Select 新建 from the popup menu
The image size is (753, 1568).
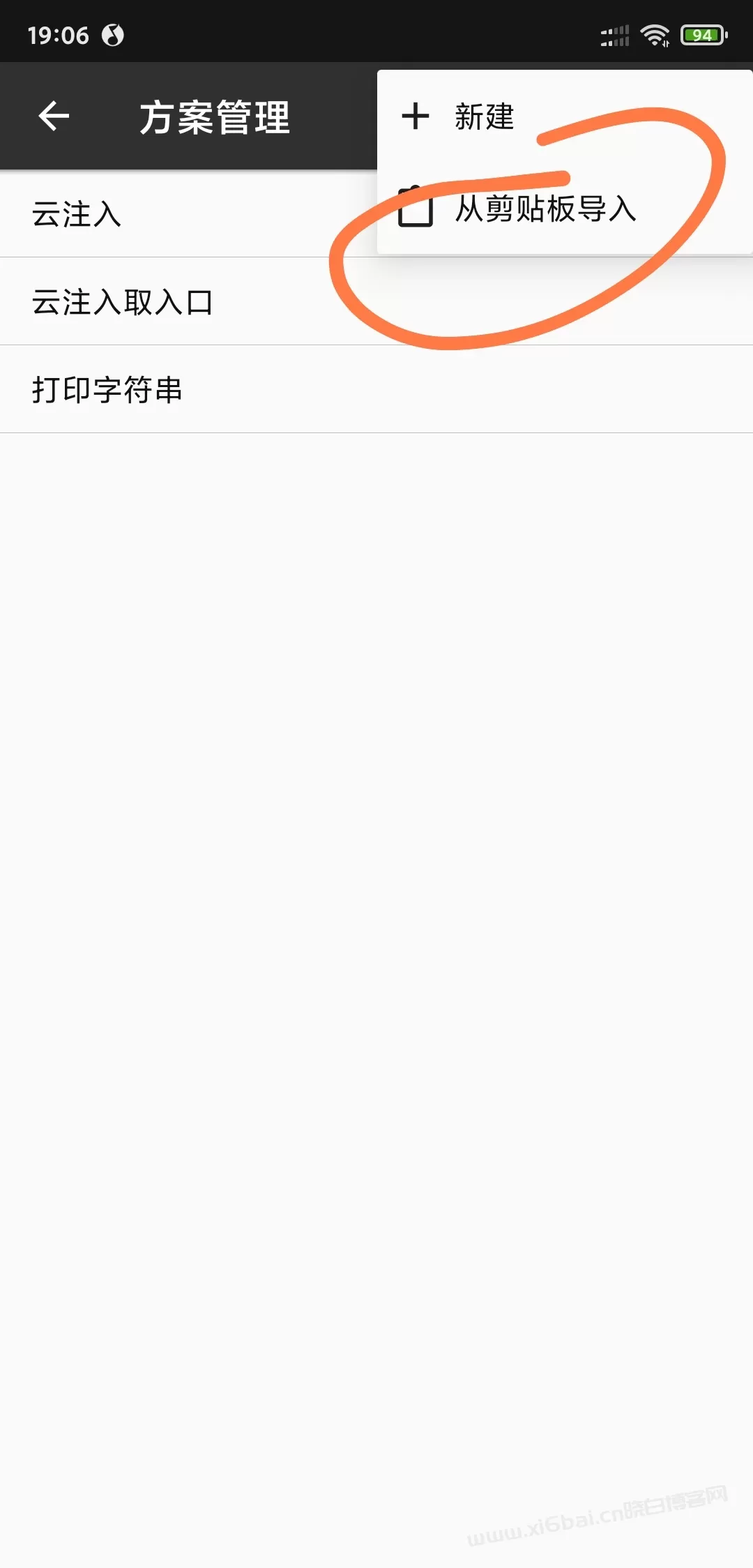565,116
